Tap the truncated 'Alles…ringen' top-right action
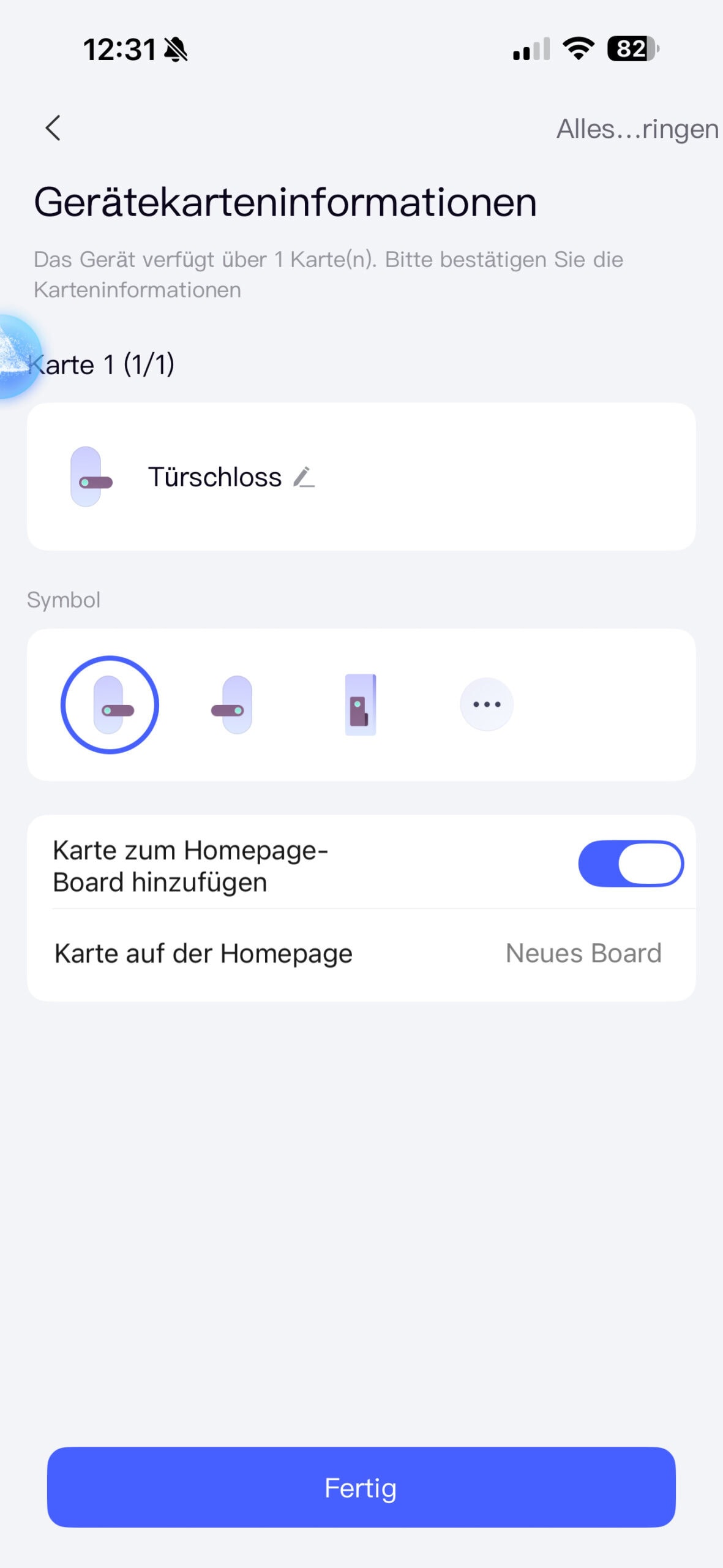This screenshot has width=723, height=1568. coord(636,129)
